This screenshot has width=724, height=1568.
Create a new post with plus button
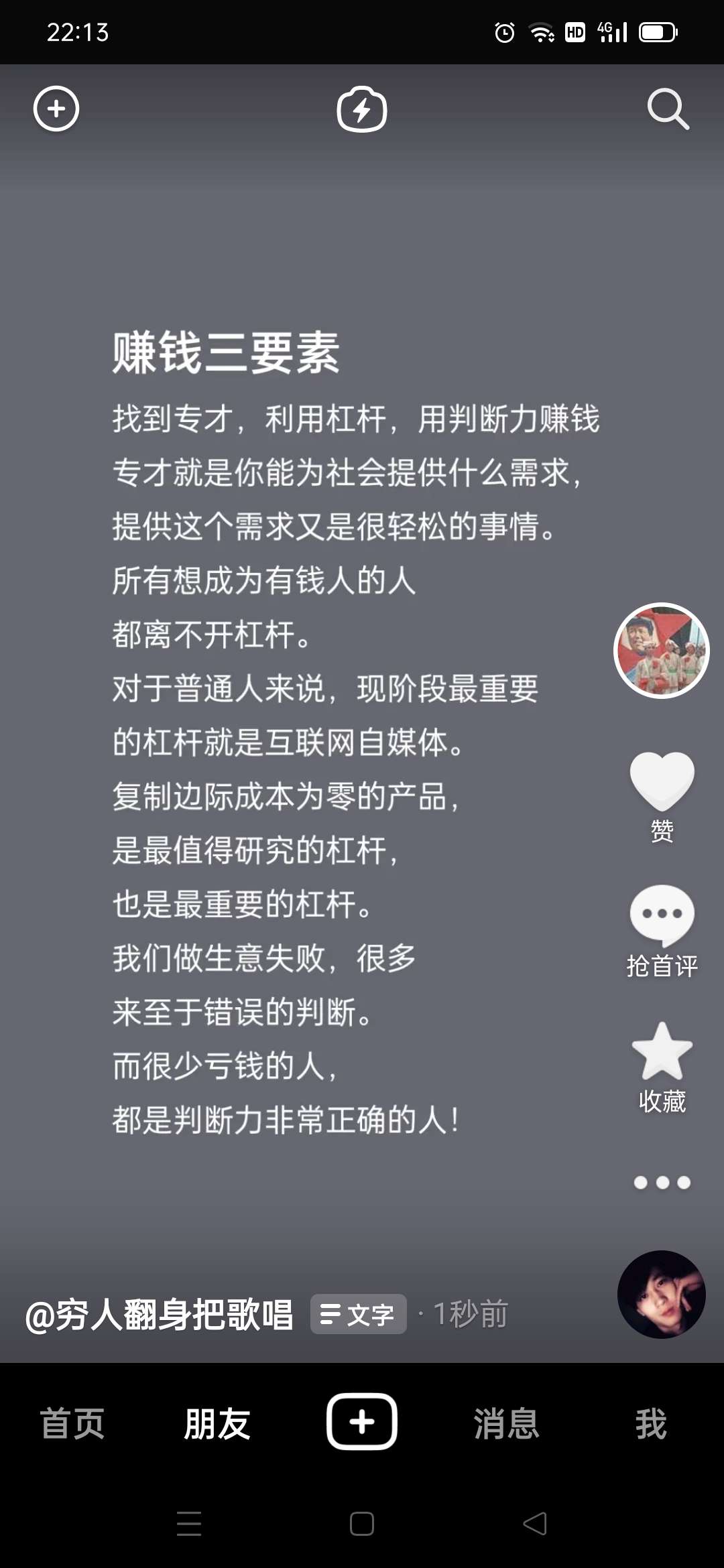coord(362,1422)
